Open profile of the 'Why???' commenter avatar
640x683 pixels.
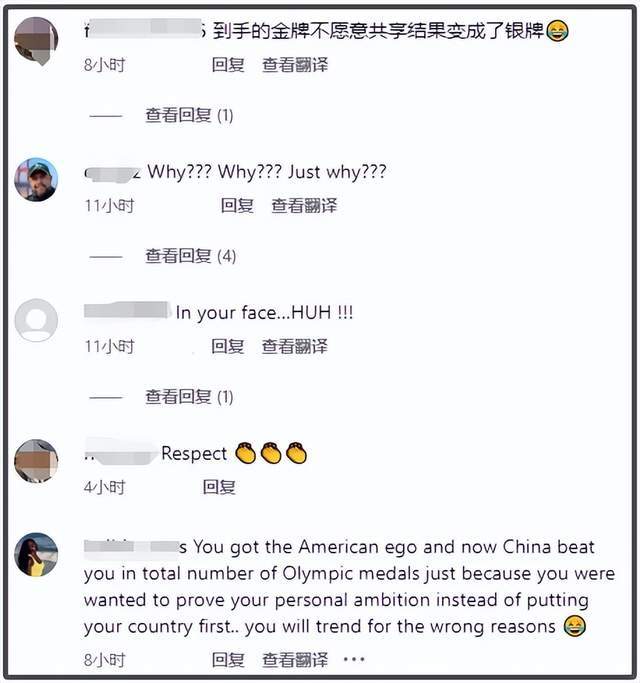tap(36, 180)
